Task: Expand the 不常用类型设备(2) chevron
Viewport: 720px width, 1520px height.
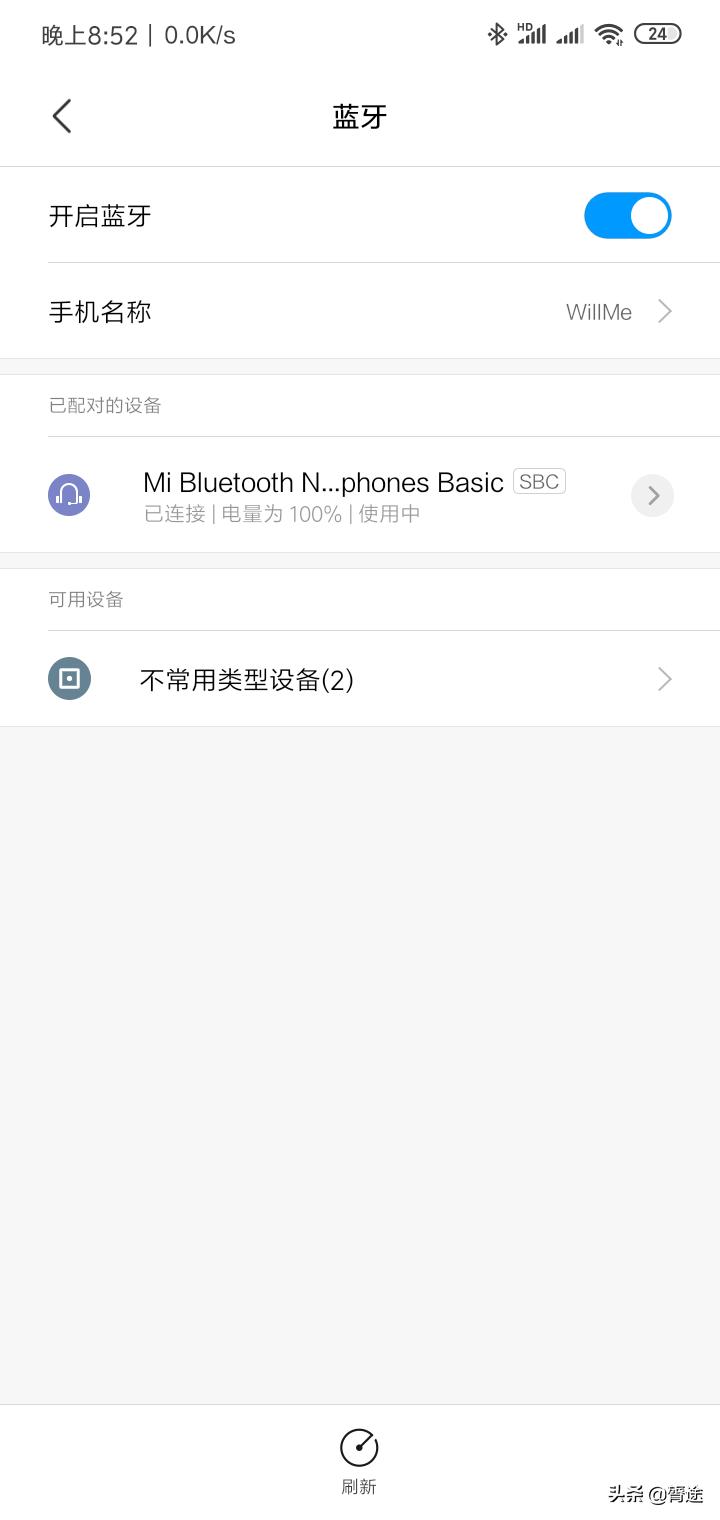Action: click(664, 678)
